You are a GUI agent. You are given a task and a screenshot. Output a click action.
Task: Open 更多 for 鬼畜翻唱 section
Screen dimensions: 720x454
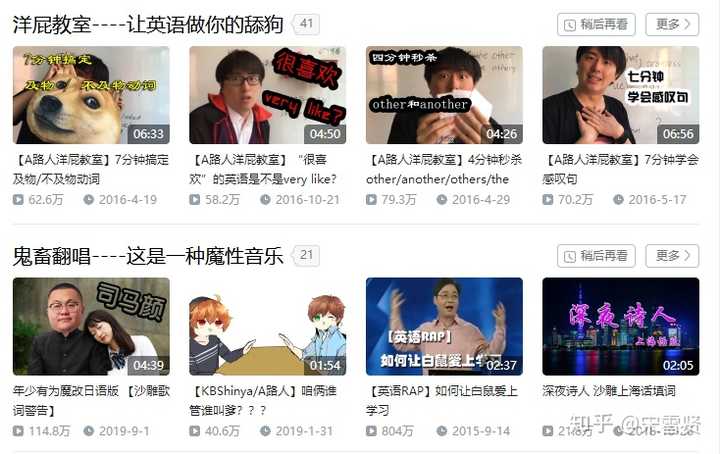(x=672, y=256)
